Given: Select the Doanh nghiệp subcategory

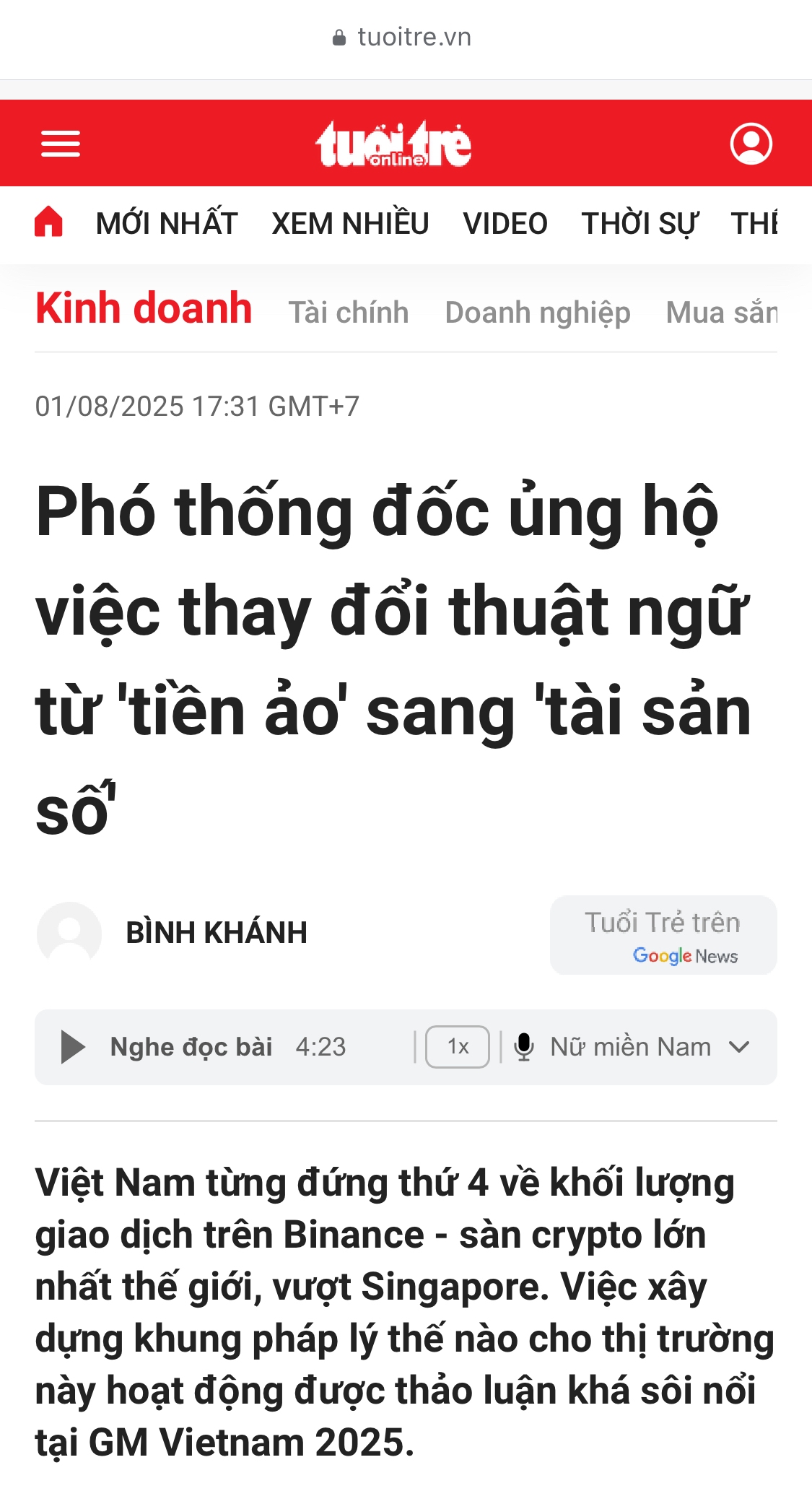Looking at the screenshot, I should [538, 313].
